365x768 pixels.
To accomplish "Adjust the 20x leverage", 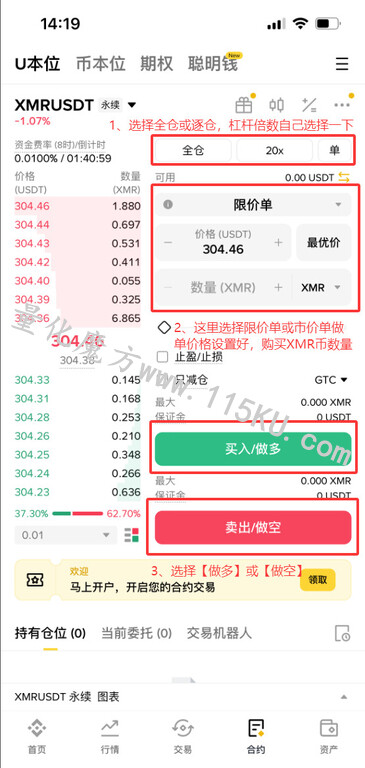I will [274, 150].
